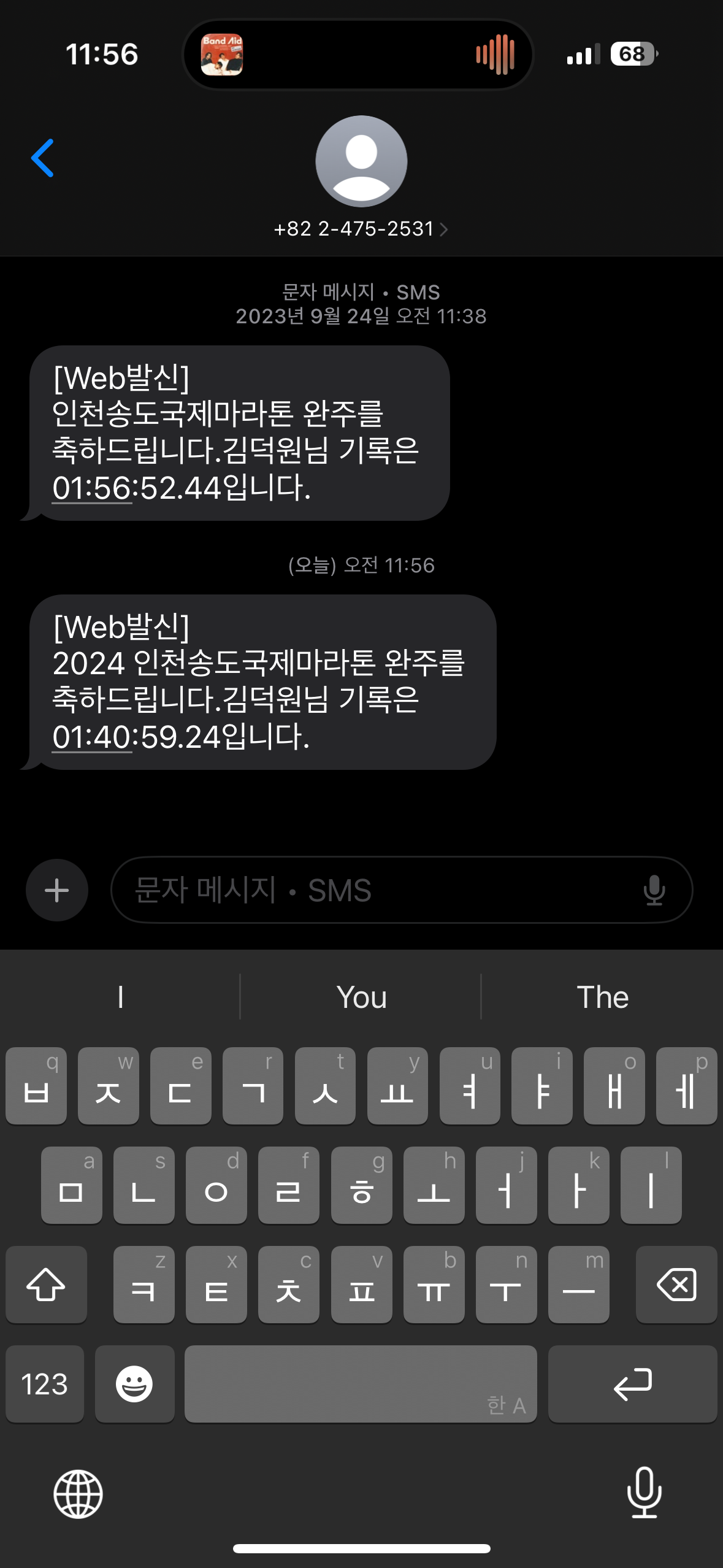Open the underlined 01:56 time link
This screenshot has height=1568, width=723.
tap(92, 488)
